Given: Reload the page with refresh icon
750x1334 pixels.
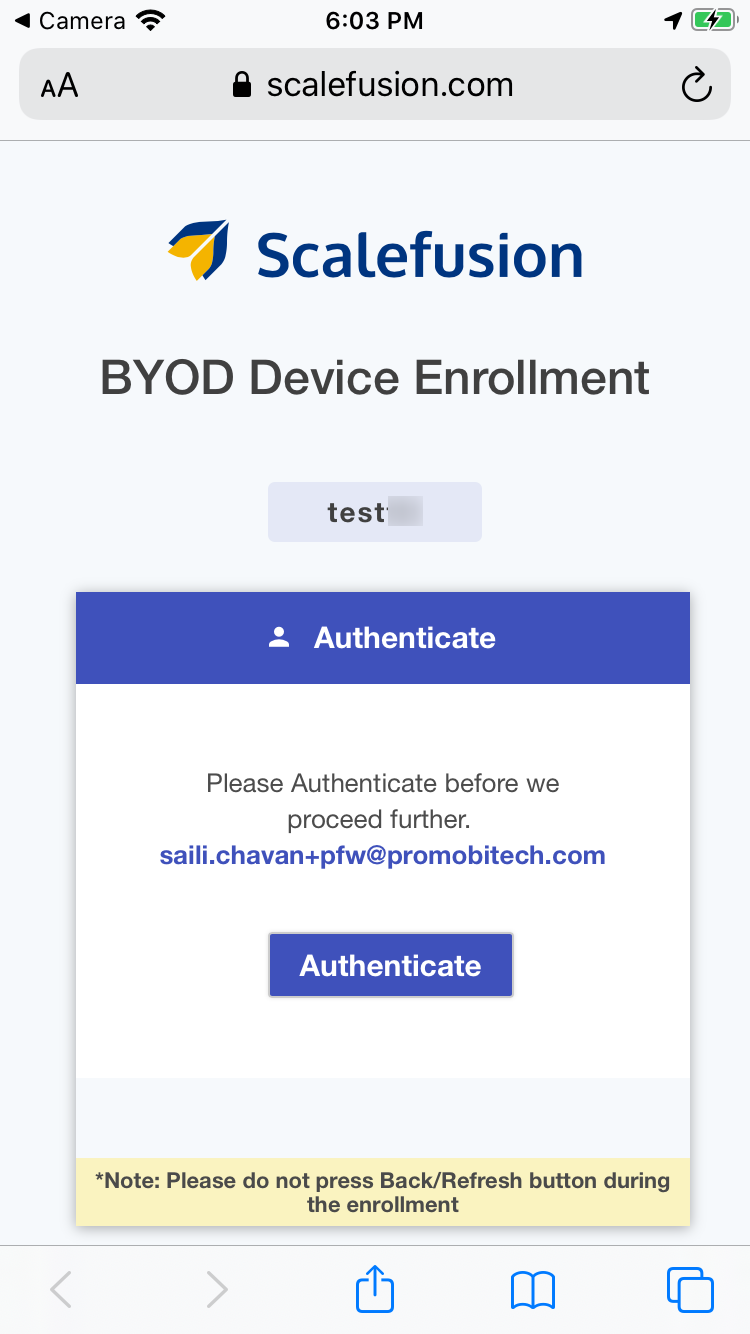Looking at the screenshot, I should [696, 86].
